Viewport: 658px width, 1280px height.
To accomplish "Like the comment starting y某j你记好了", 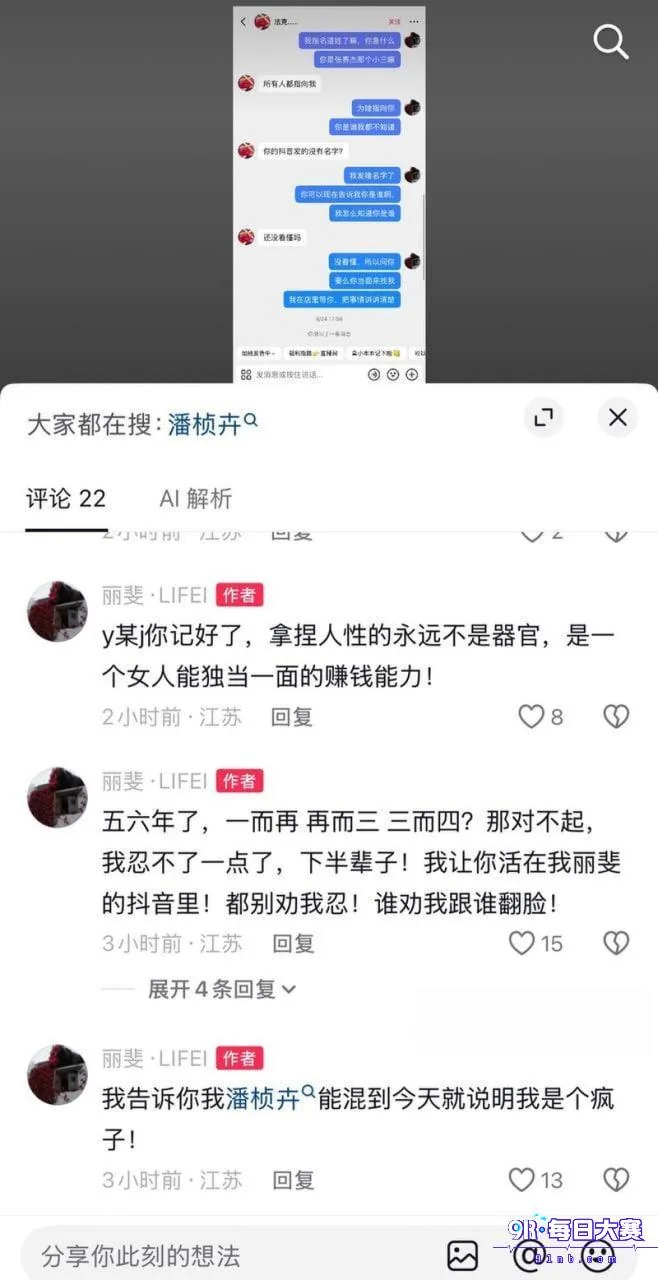I will 540,716.
